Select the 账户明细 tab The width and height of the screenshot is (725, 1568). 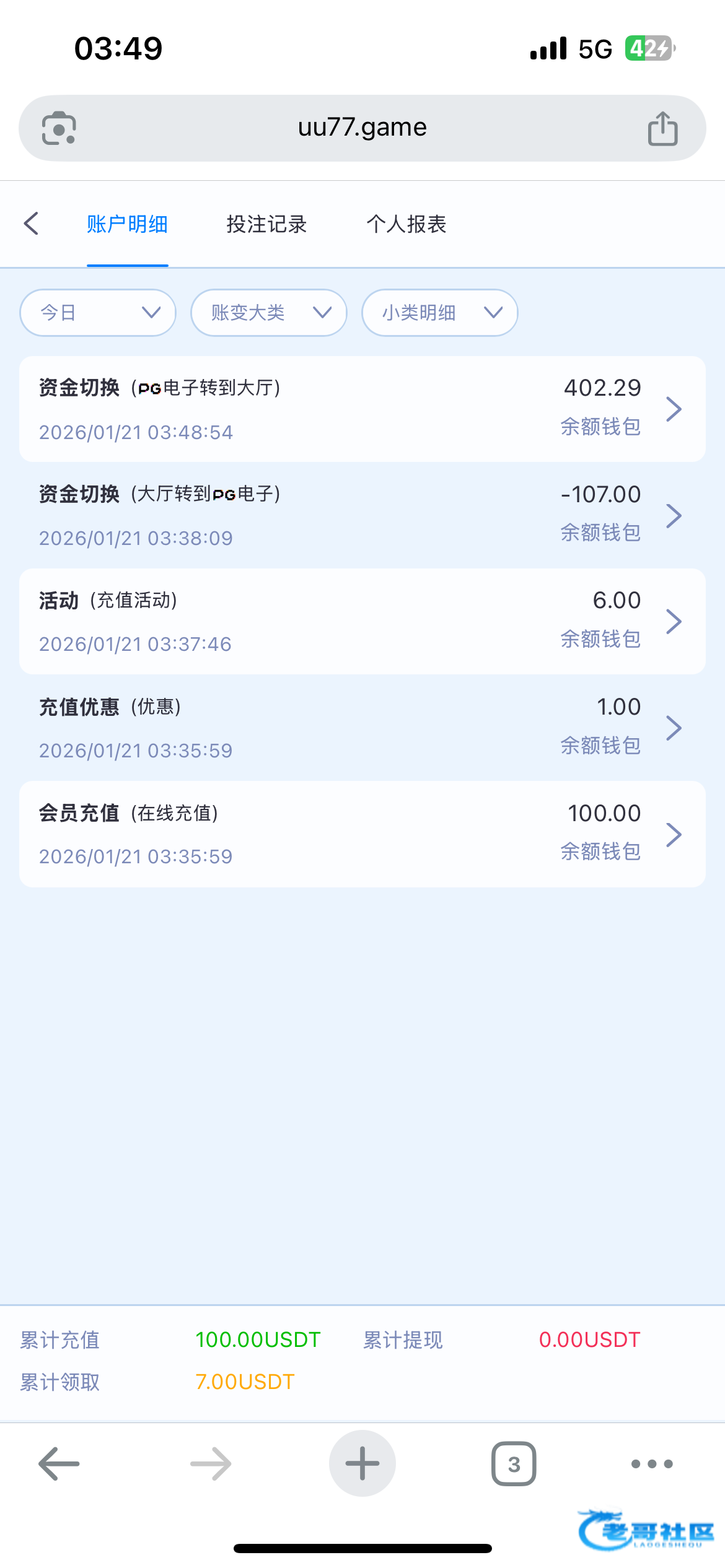click(127, 224)
